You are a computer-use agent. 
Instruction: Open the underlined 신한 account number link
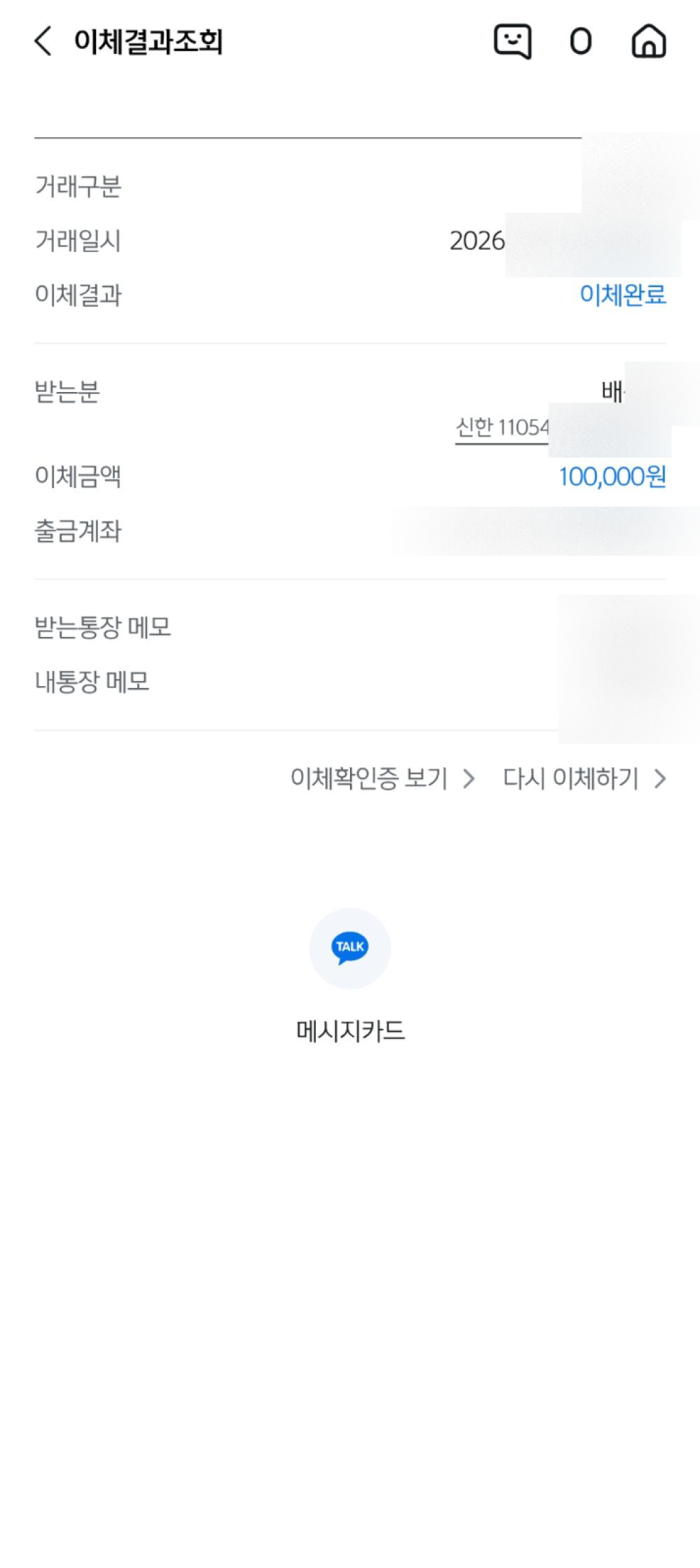(502, 427)
